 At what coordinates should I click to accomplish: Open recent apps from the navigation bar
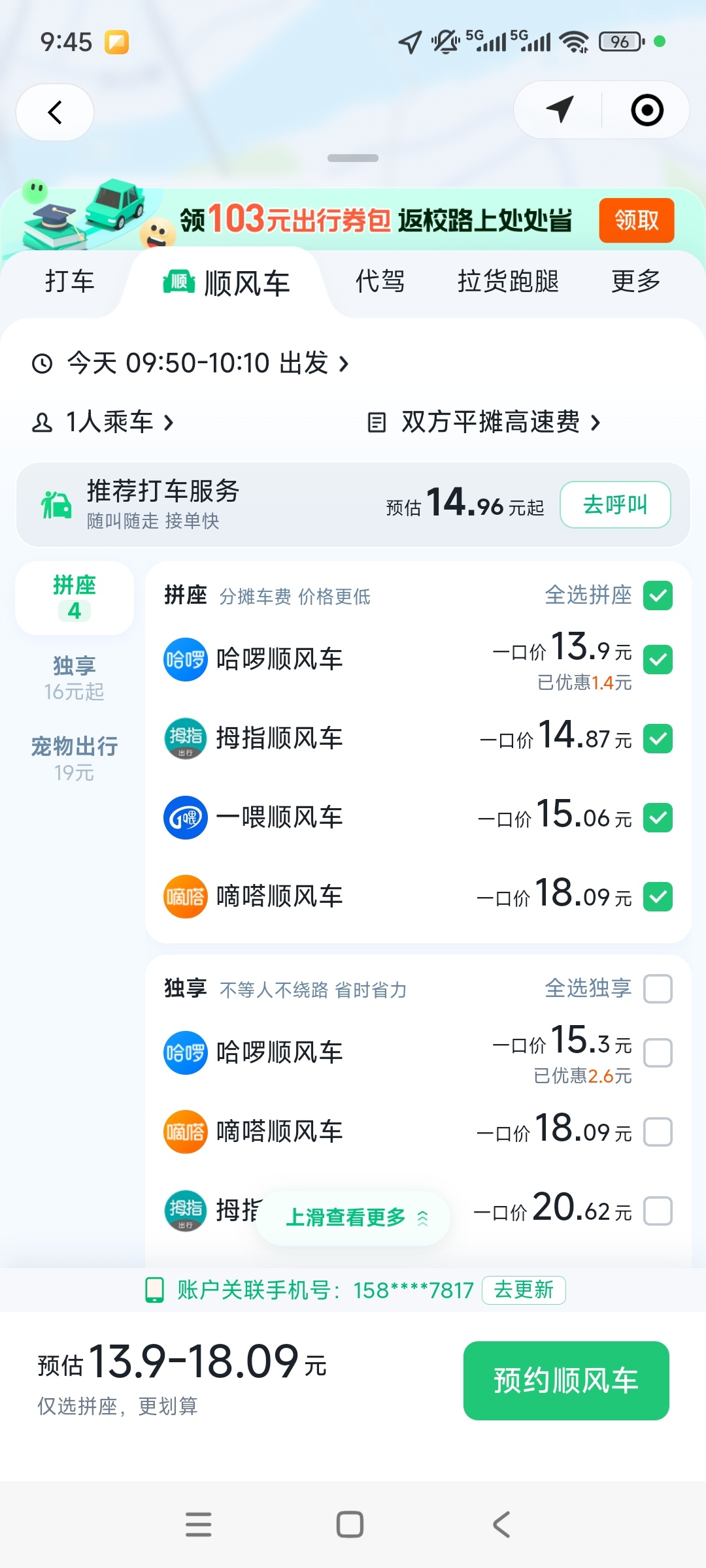click(199, 1524)
